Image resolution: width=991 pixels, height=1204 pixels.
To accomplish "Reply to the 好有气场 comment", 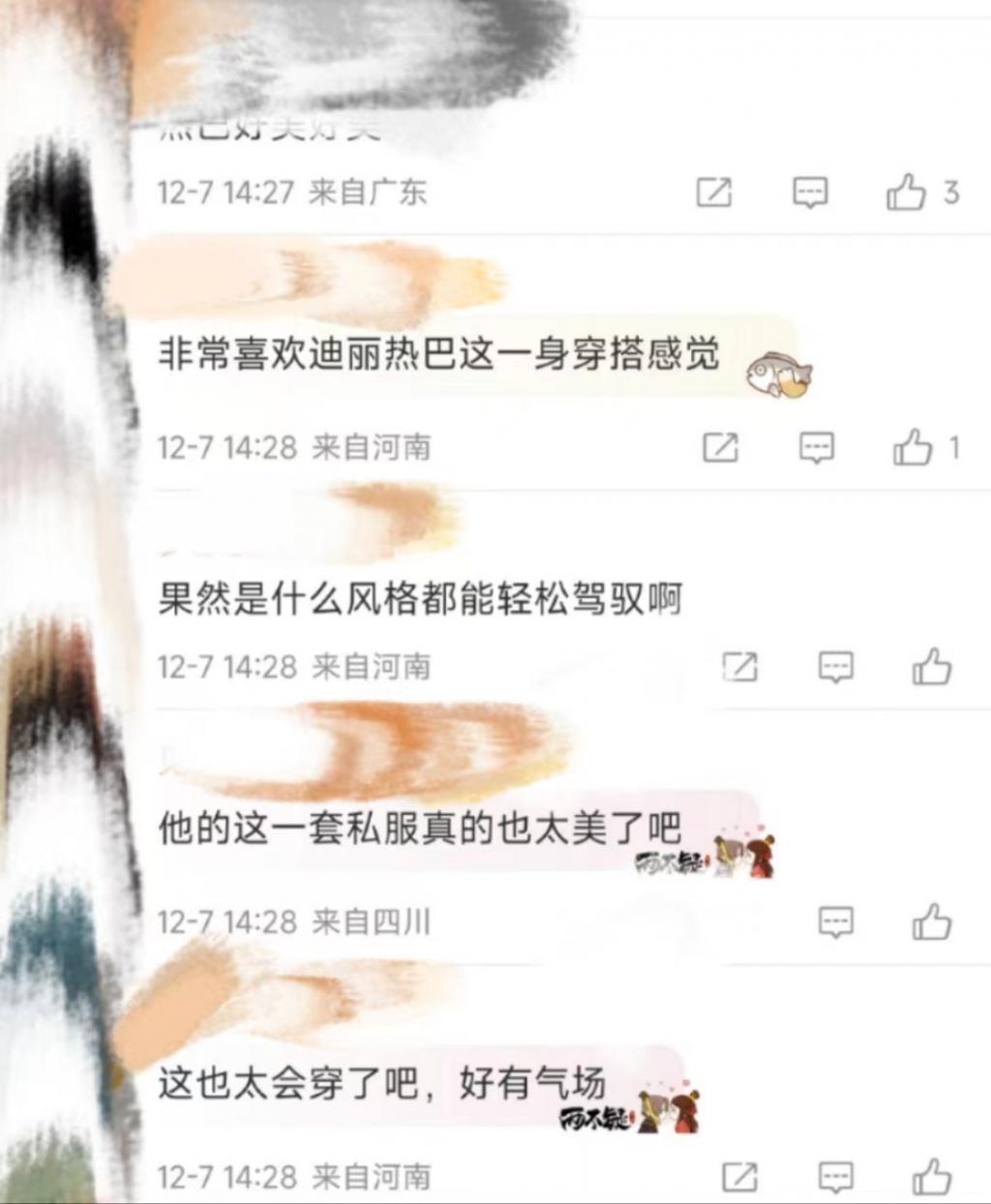I will tap(836, 1177).
